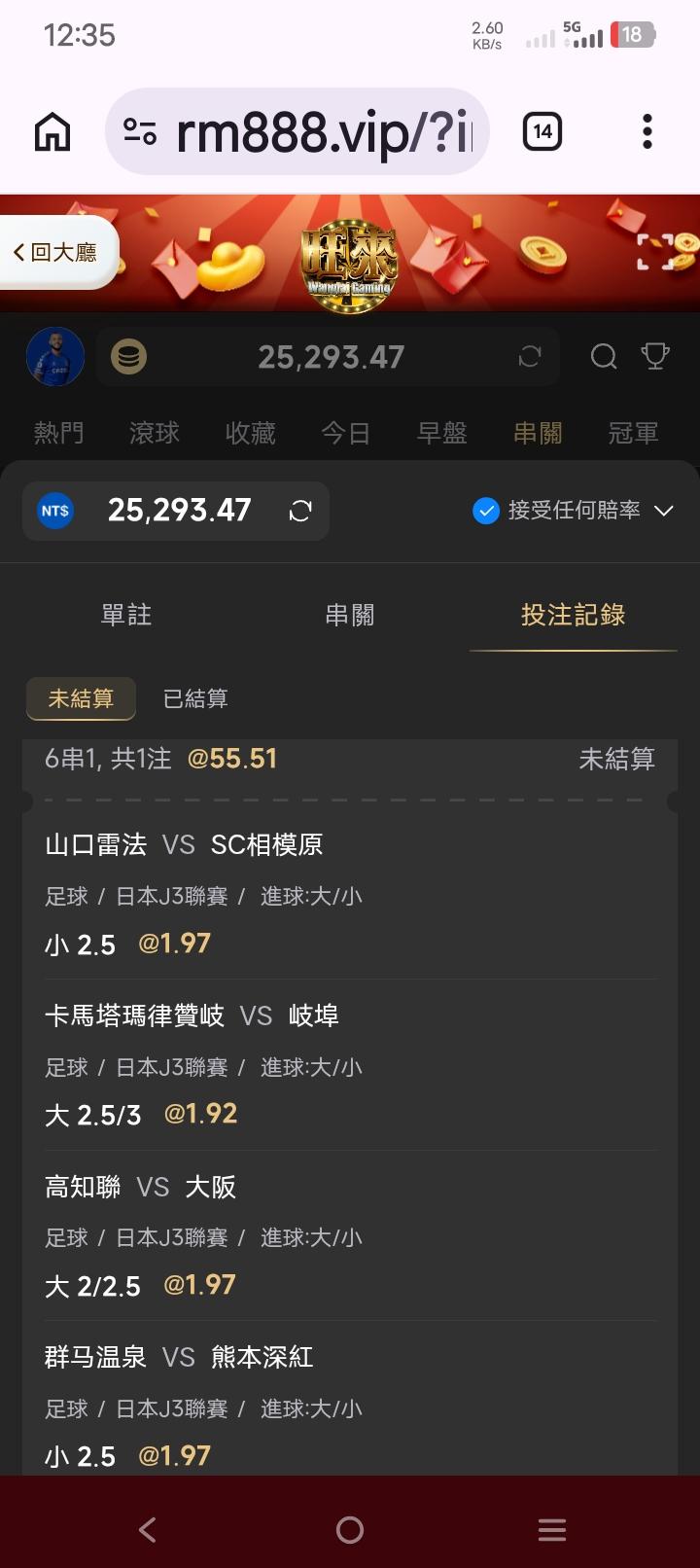
Task: Refresh the NT$ bet slip balance
Action: [x=300, y=511]
